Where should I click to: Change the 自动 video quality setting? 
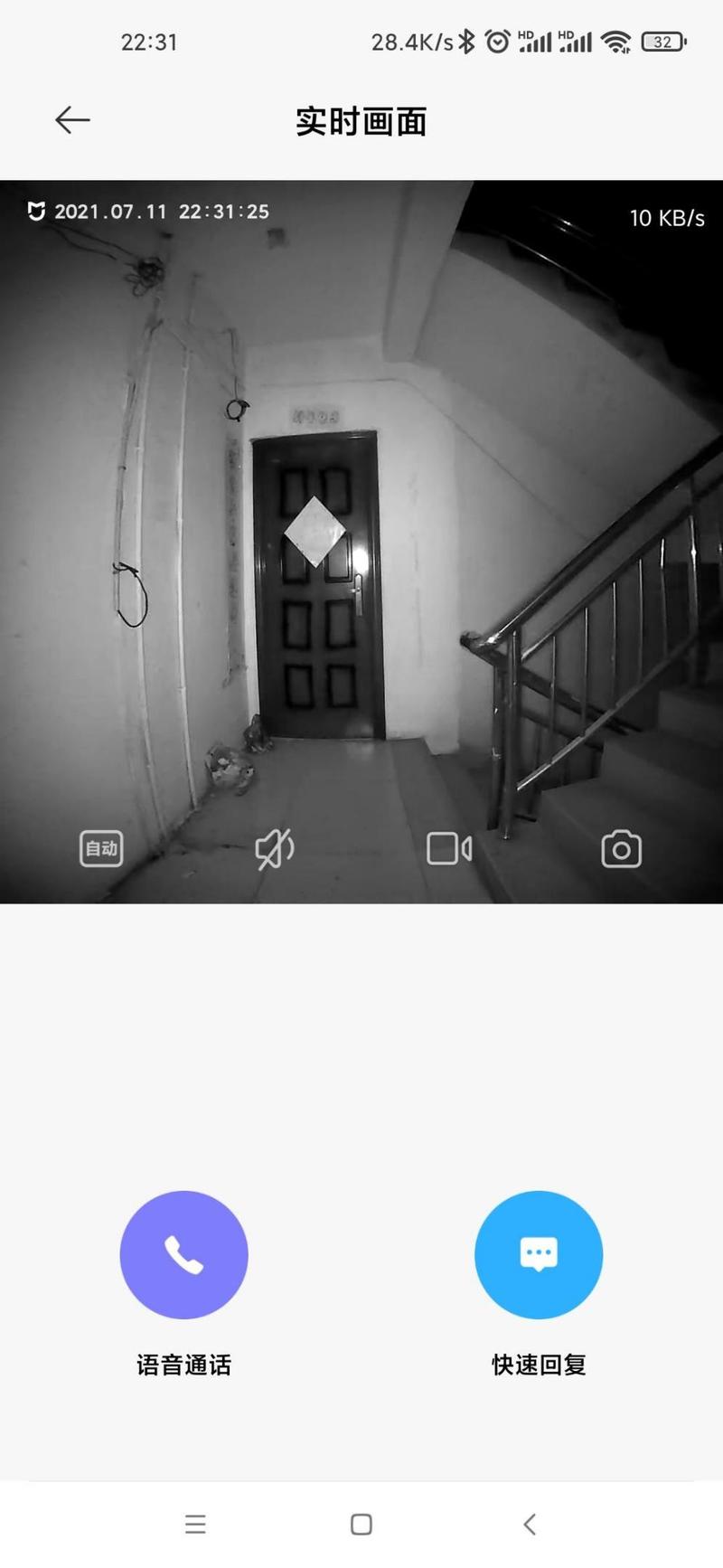pos(101,848)
